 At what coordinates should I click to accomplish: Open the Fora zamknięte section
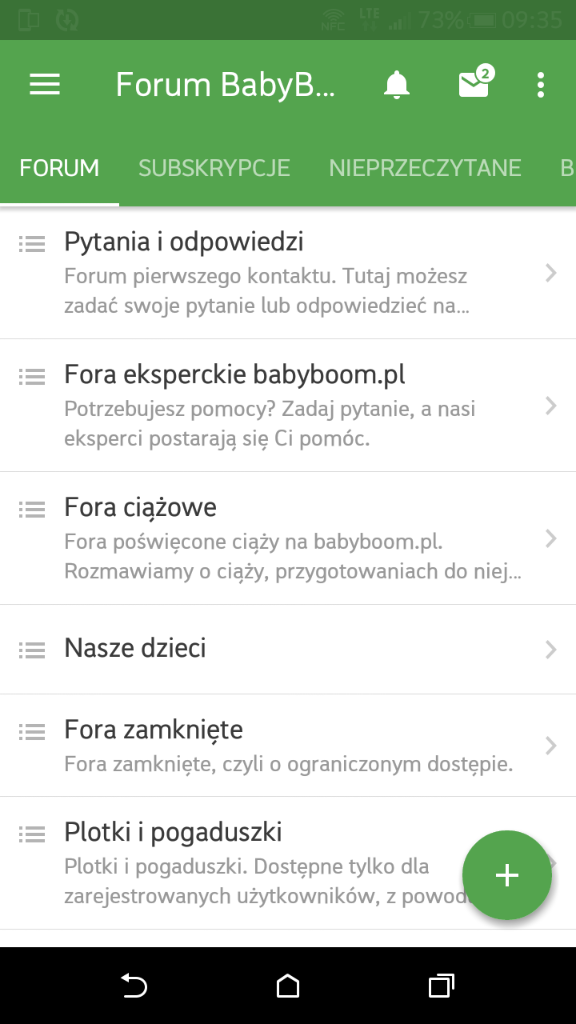click(288, 745)
